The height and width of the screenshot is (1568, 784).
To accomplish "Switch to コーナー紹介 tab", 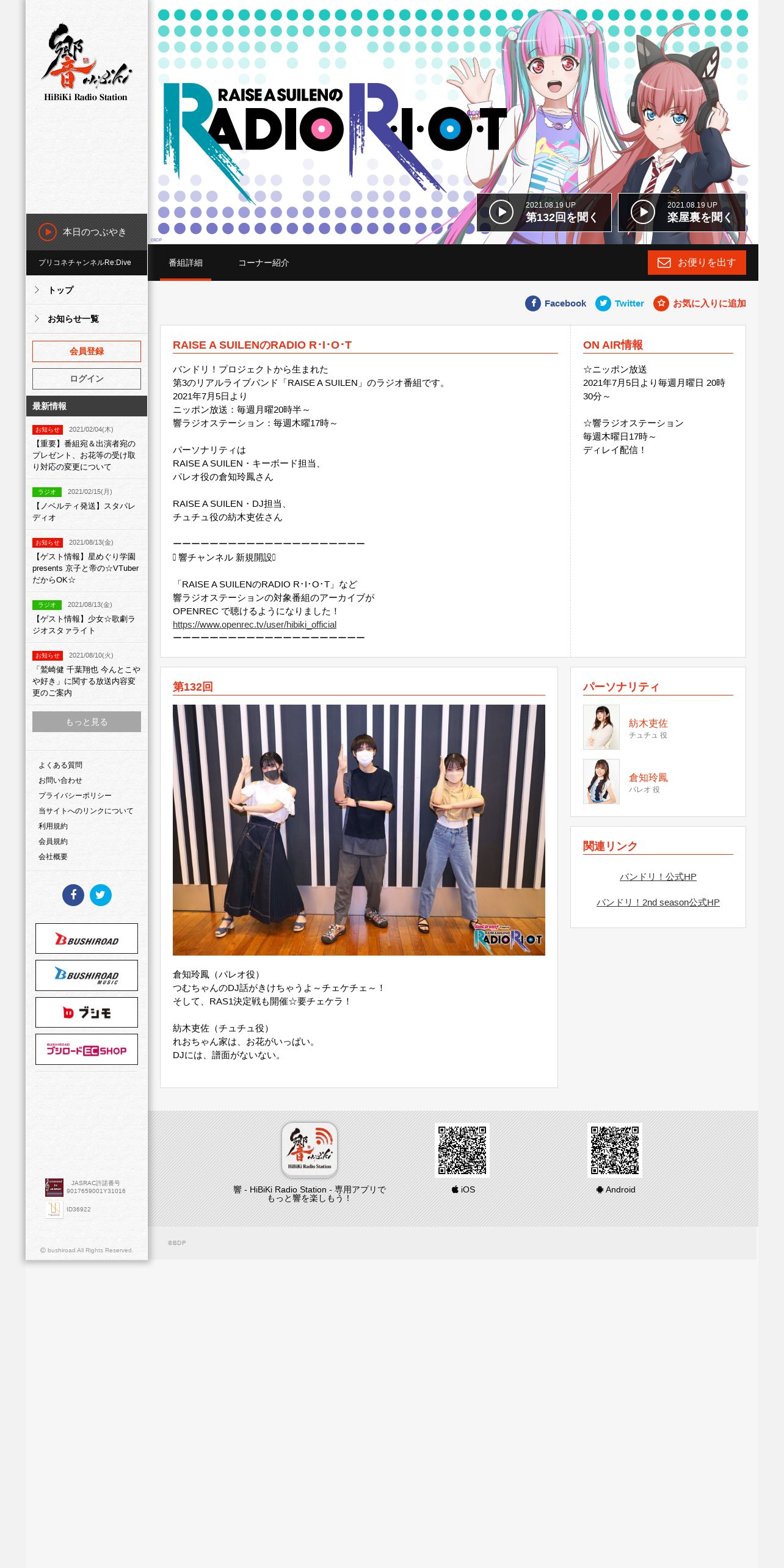I will tap(263, 263).
